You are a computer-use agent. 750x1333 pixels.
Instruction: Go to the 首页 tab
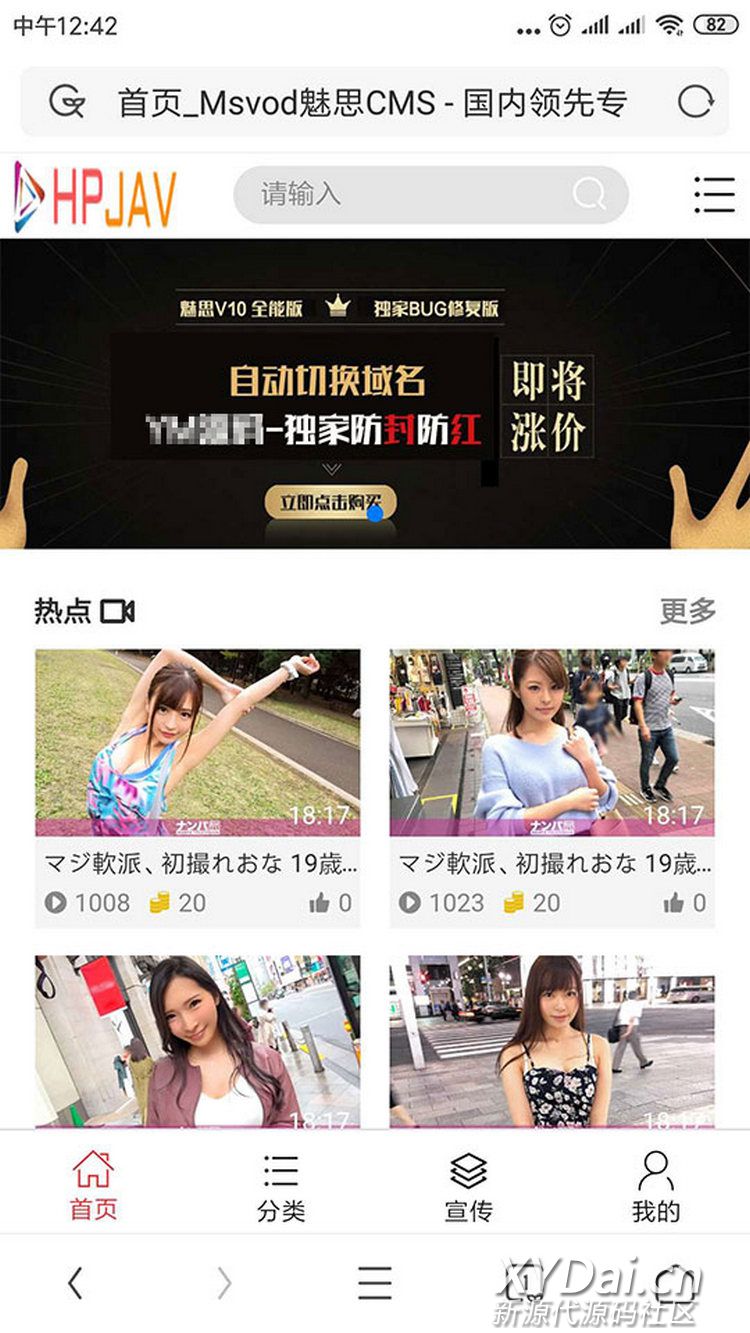tap(93, 1185)
